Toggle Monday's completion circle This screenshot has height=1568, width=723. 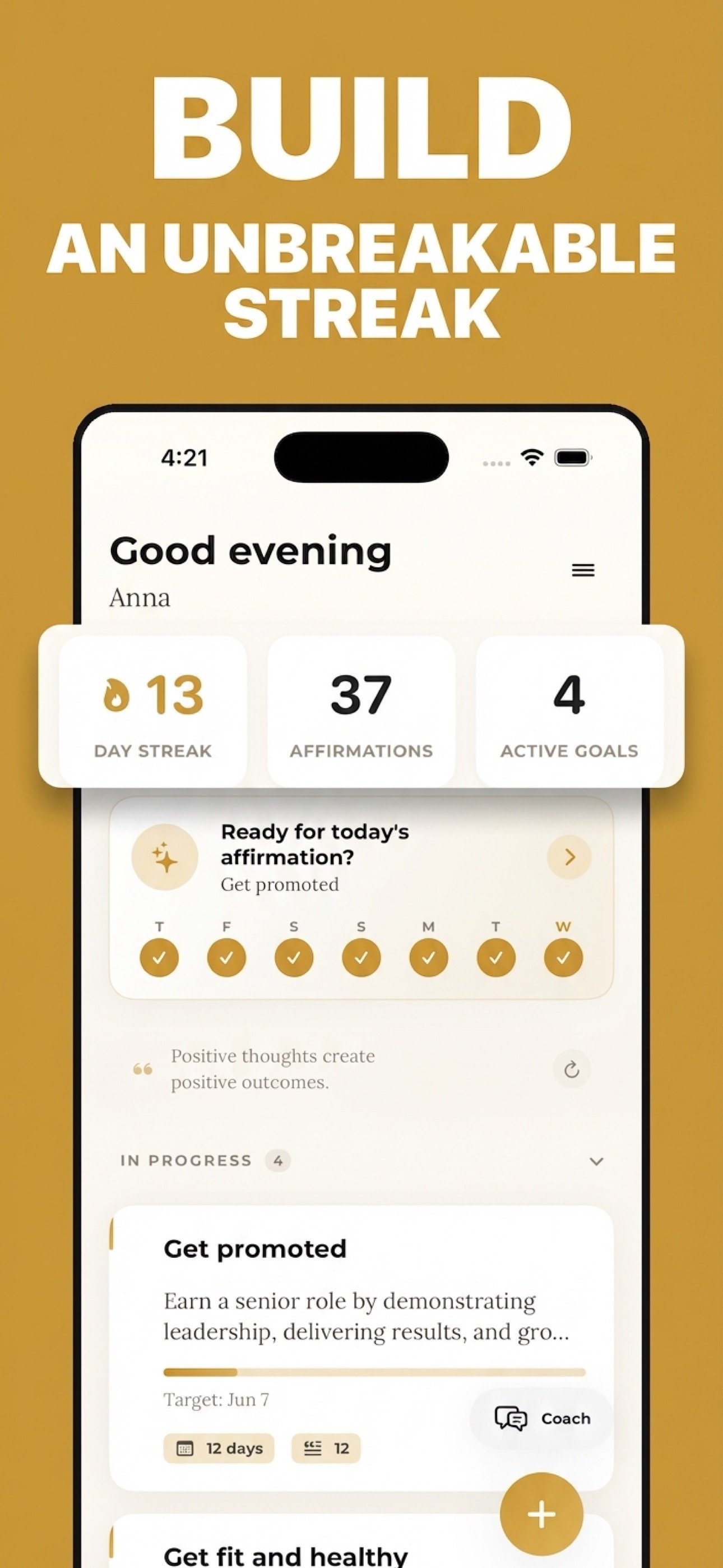click(428, 957)
